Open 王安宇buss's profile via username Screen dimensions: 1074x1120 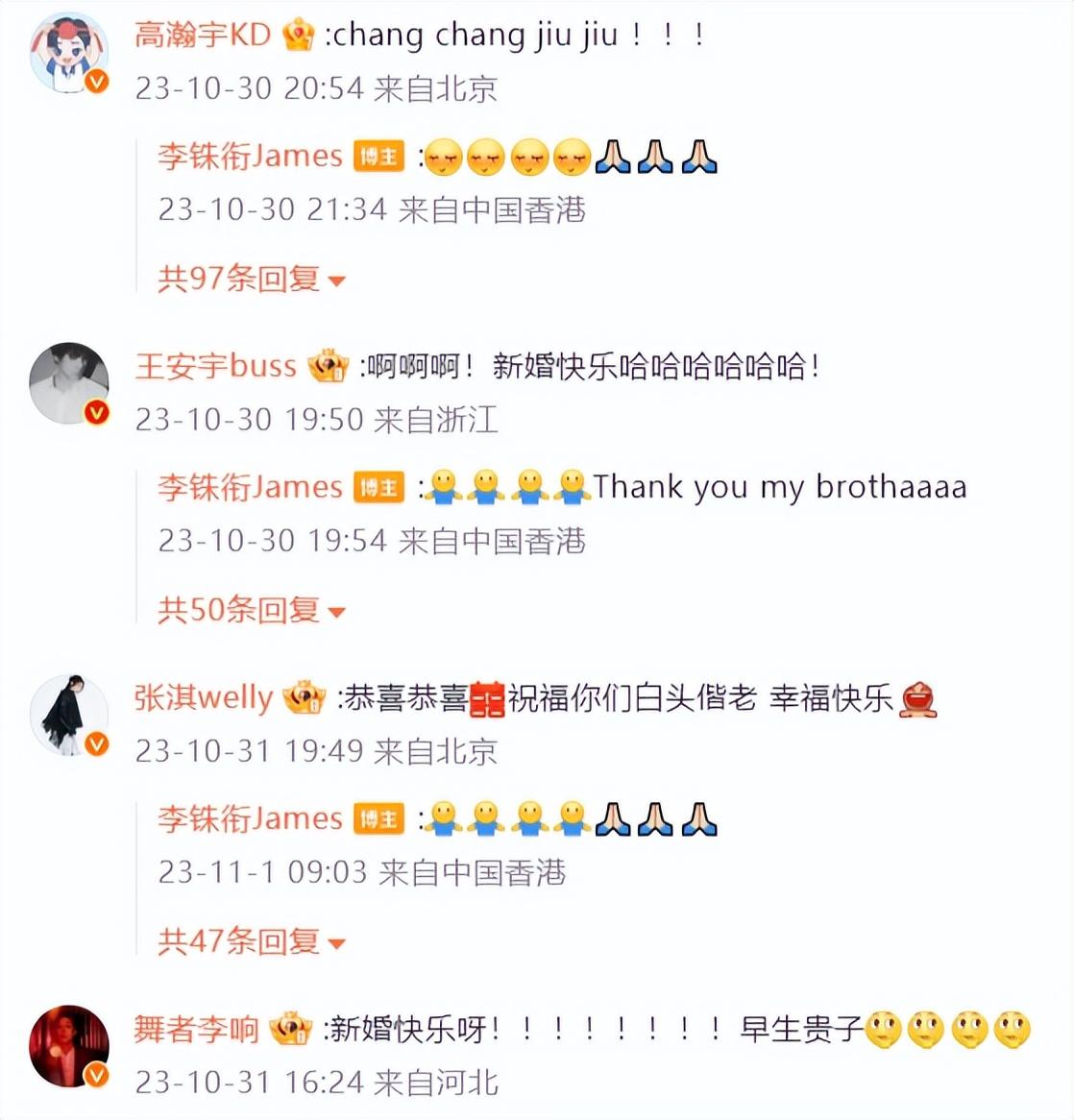click(x=215, y=366)
